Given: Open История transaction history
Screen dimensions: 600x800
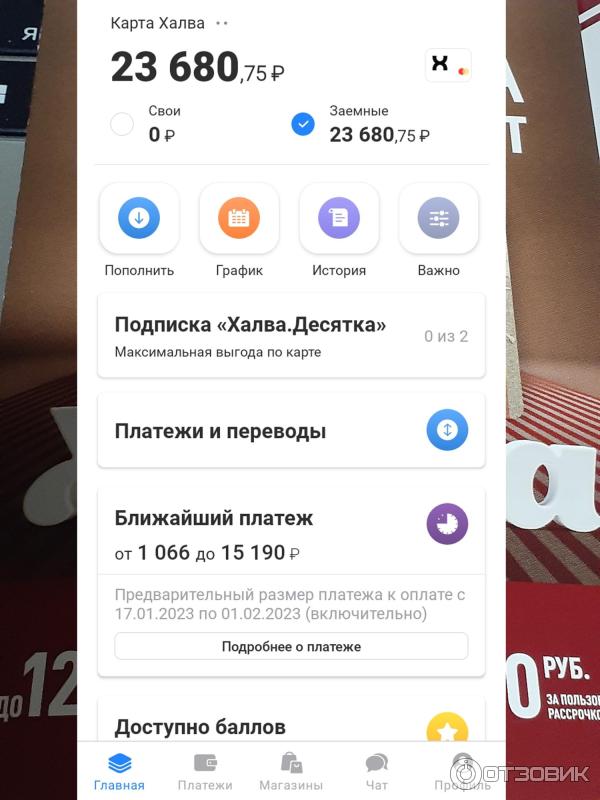Looking at the screenshot, I should [339, 218].
